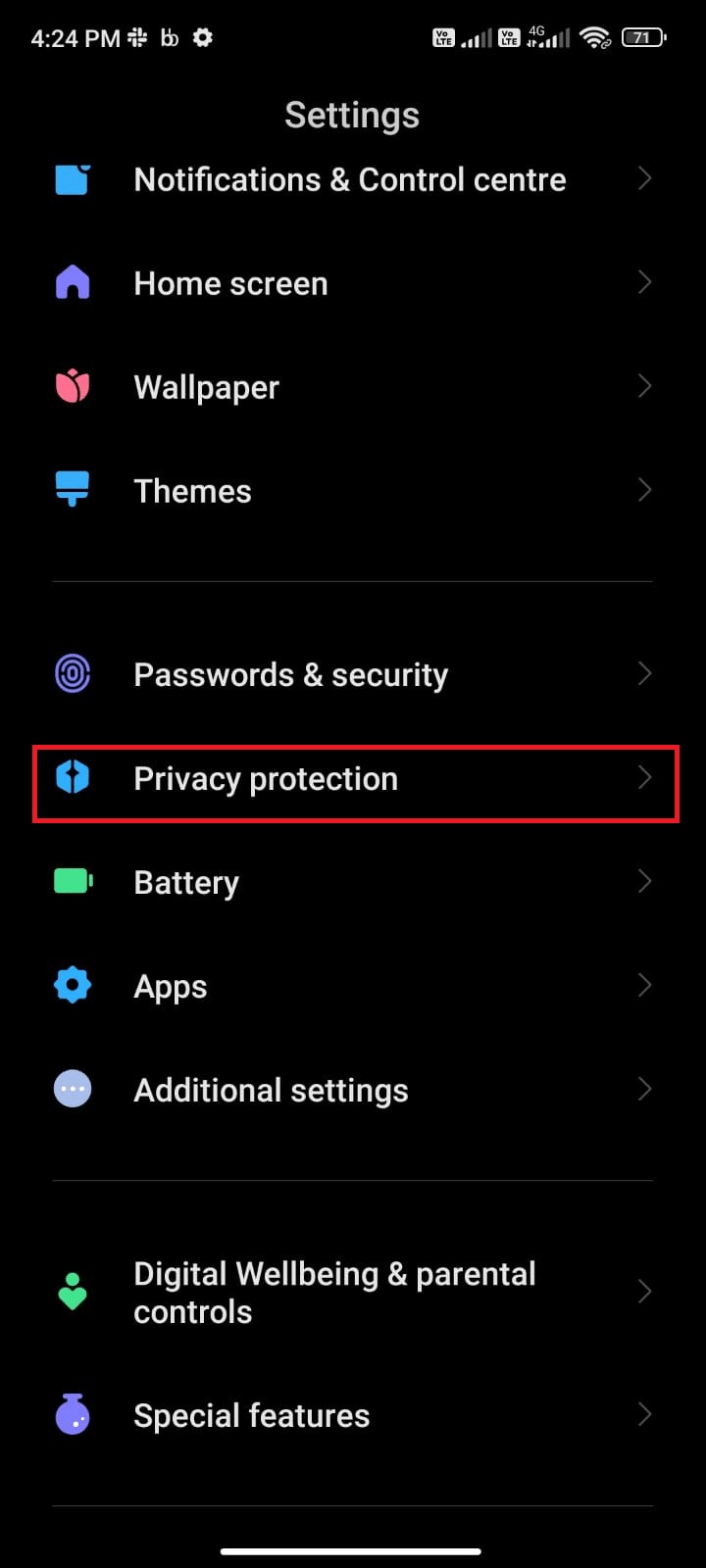Viewport: 706px width, 1568px height.
Task: Tap the Notifications & Control centre bell icon
Action: tap(73, 179)
